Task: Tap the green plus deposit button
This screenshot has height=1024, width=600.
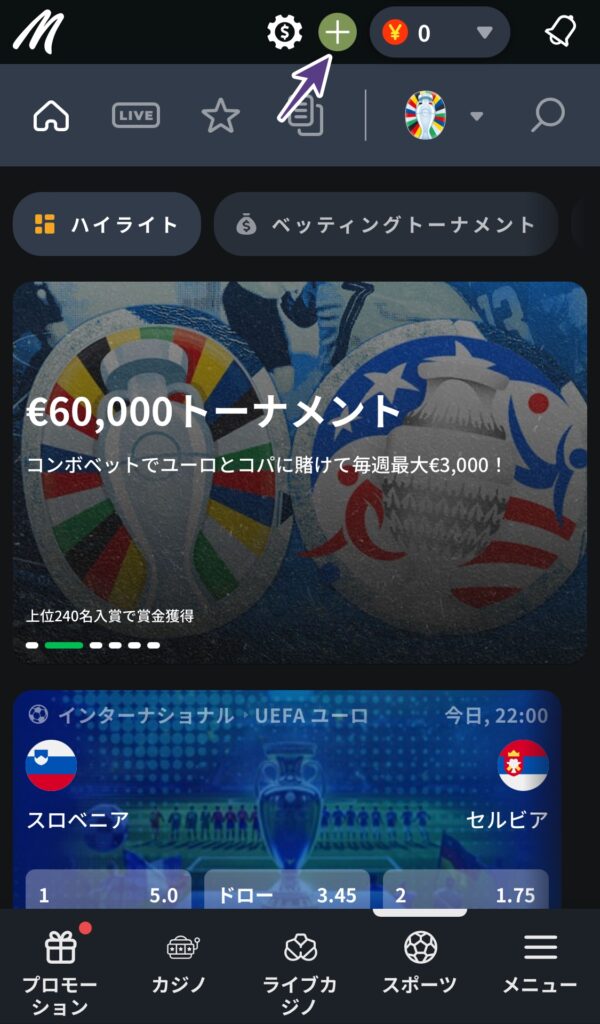Action: (x=338, y=33)
